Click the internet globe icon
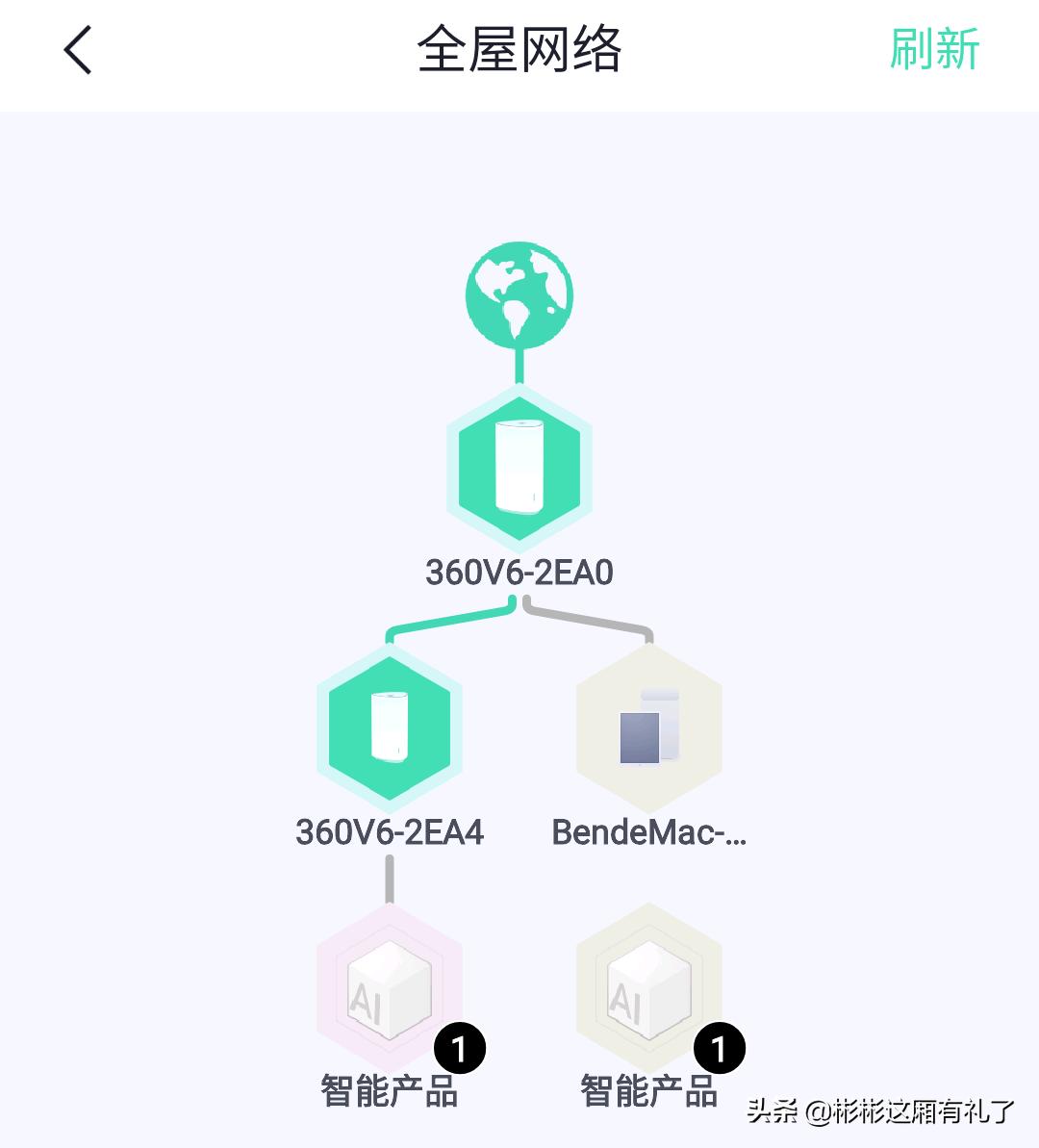This screenshot has width=1039, height=1148. coord(519,294)
